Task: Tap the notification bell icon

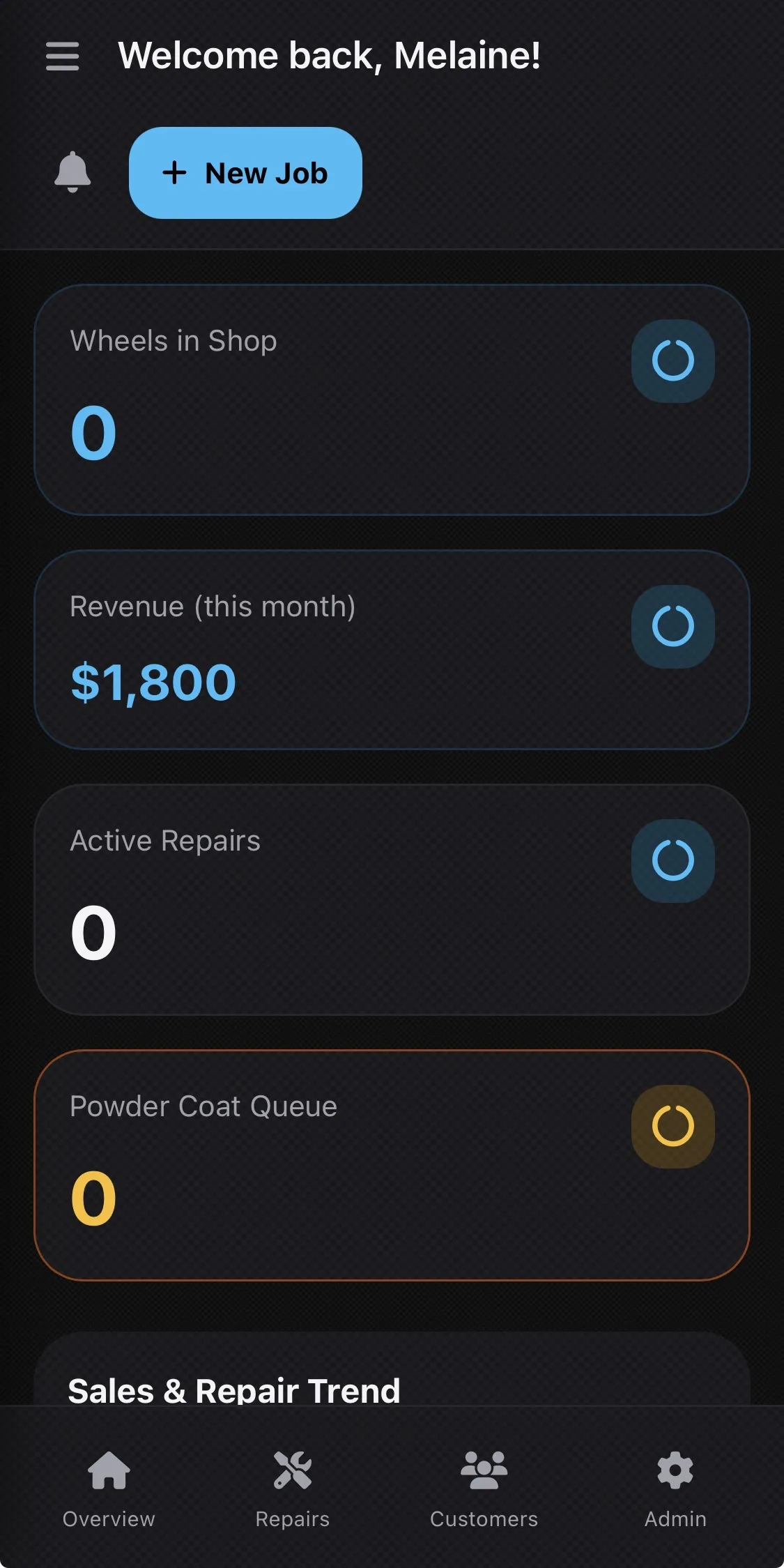Action: tap(72, 174)
